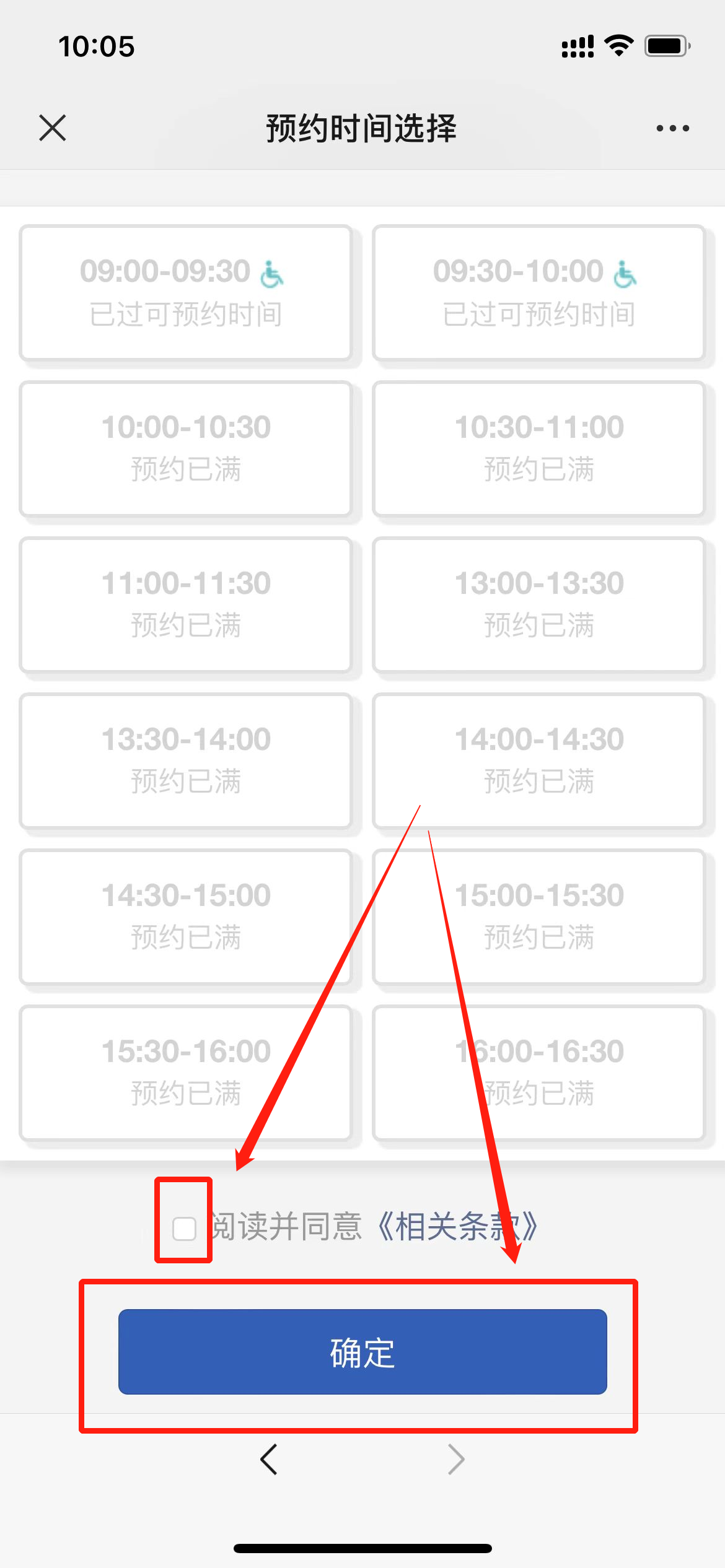The width and height of the screenshot is (725, 1568).
Task: Check the 阅读并同意 agreement box
Action: coord(184,1229)
